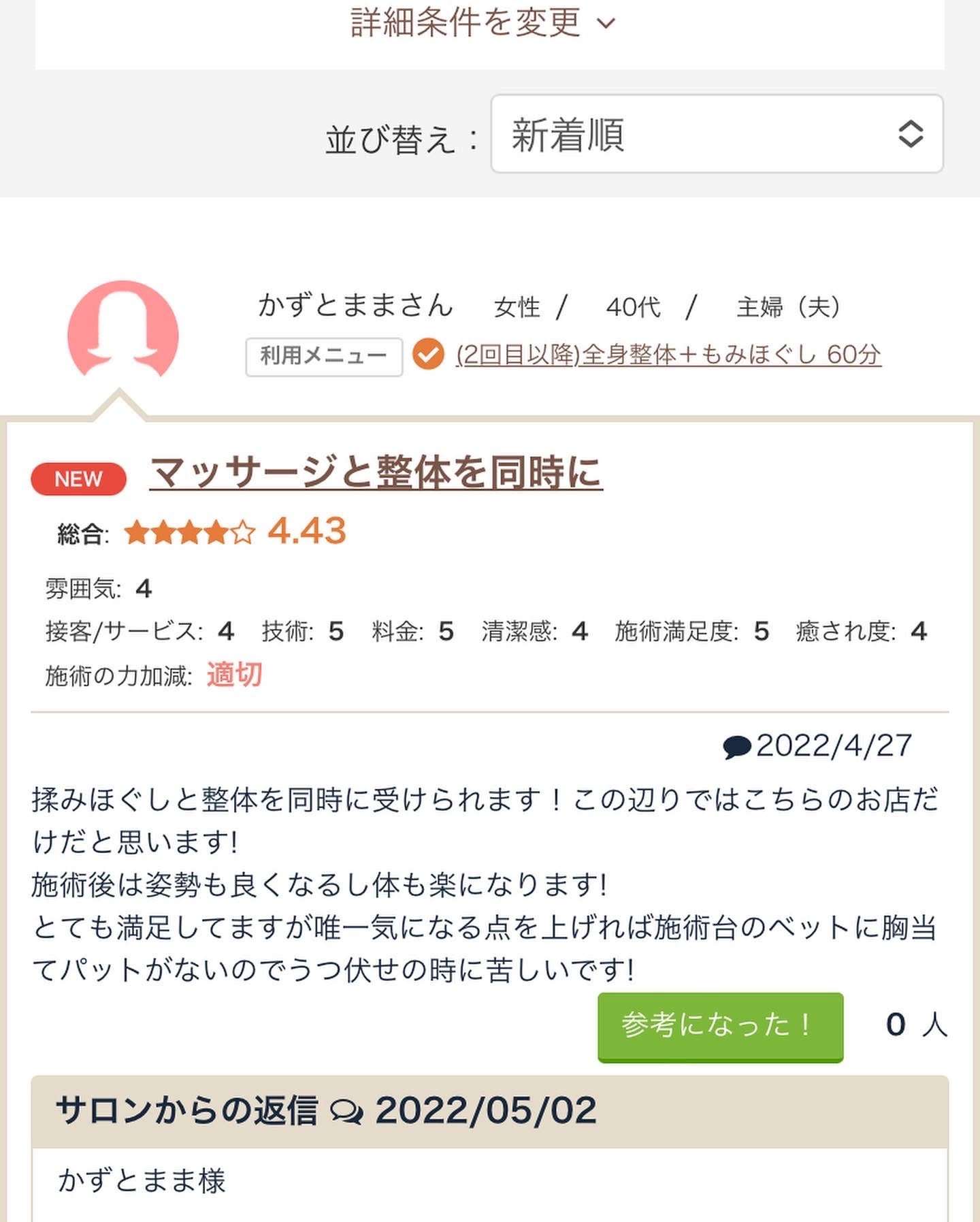
Task: Open the (2回目以降)全身整体+もみほぐし 60分 menu link
Action: [x=668, y=355]
